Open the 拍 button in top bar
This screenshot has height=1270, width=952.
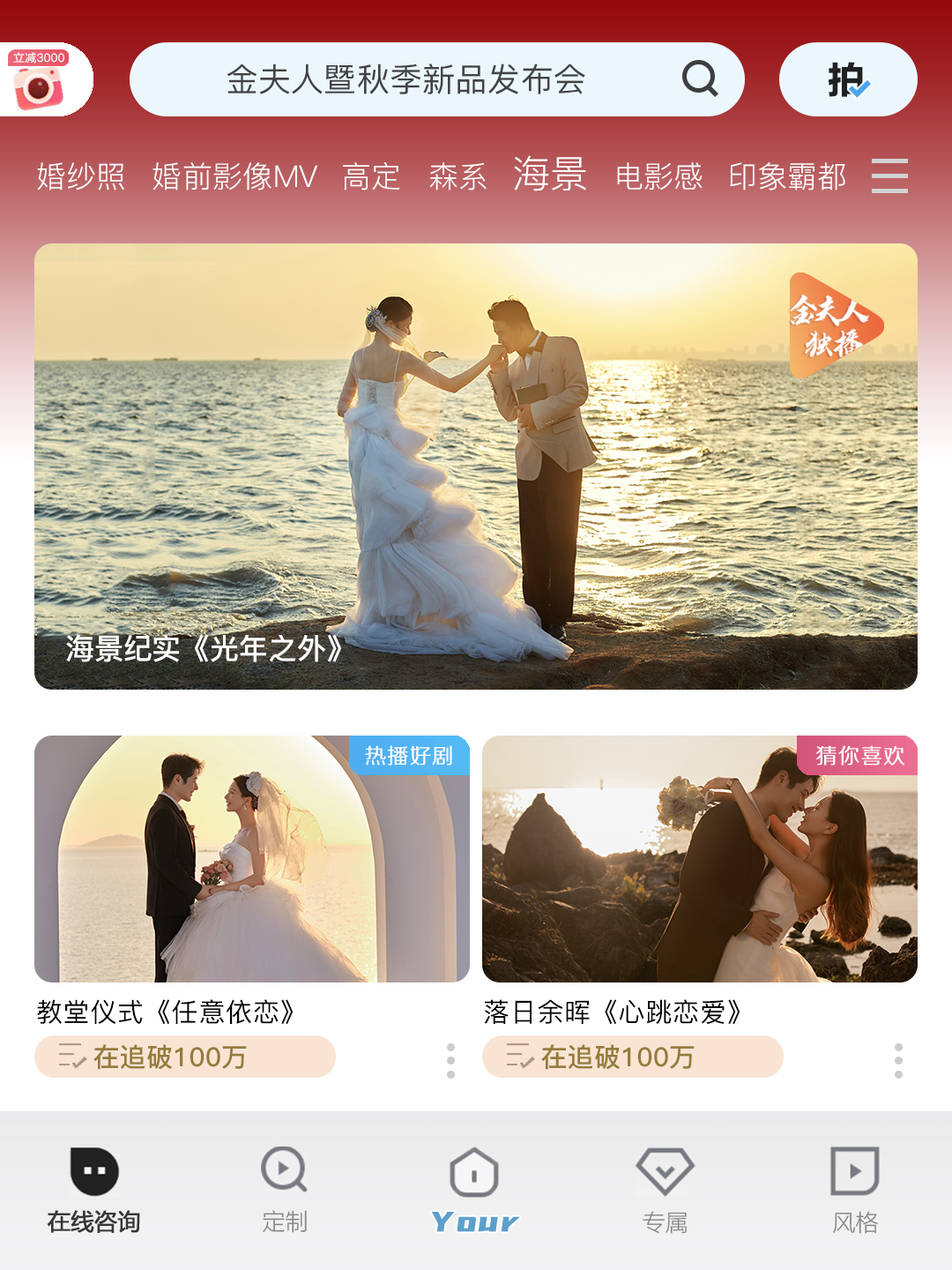(x=847, y=80)
